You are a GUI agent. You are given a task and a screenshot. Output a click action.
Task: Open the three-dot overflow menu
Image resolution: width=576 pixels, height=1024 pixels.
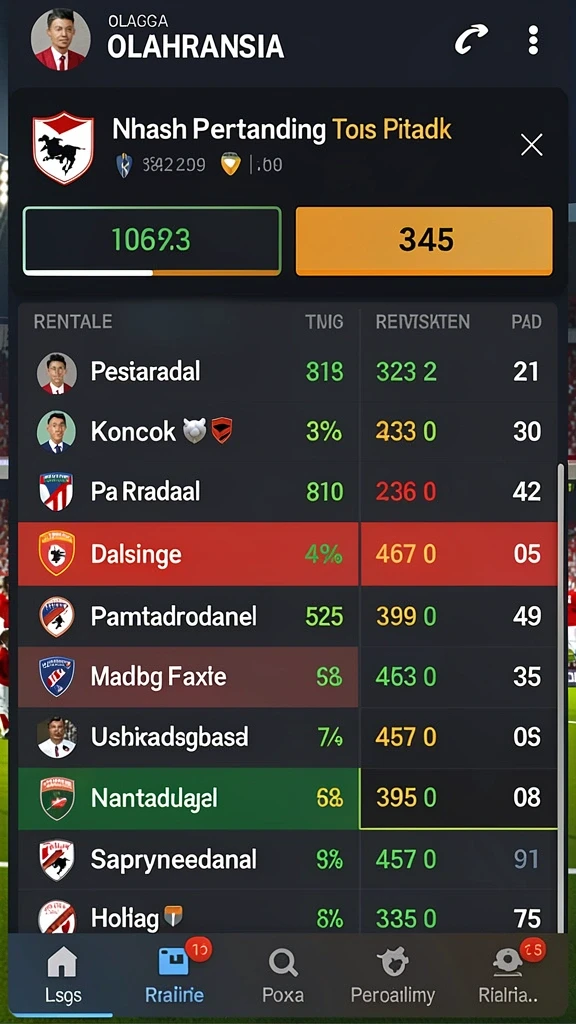(x=533, y=40)
